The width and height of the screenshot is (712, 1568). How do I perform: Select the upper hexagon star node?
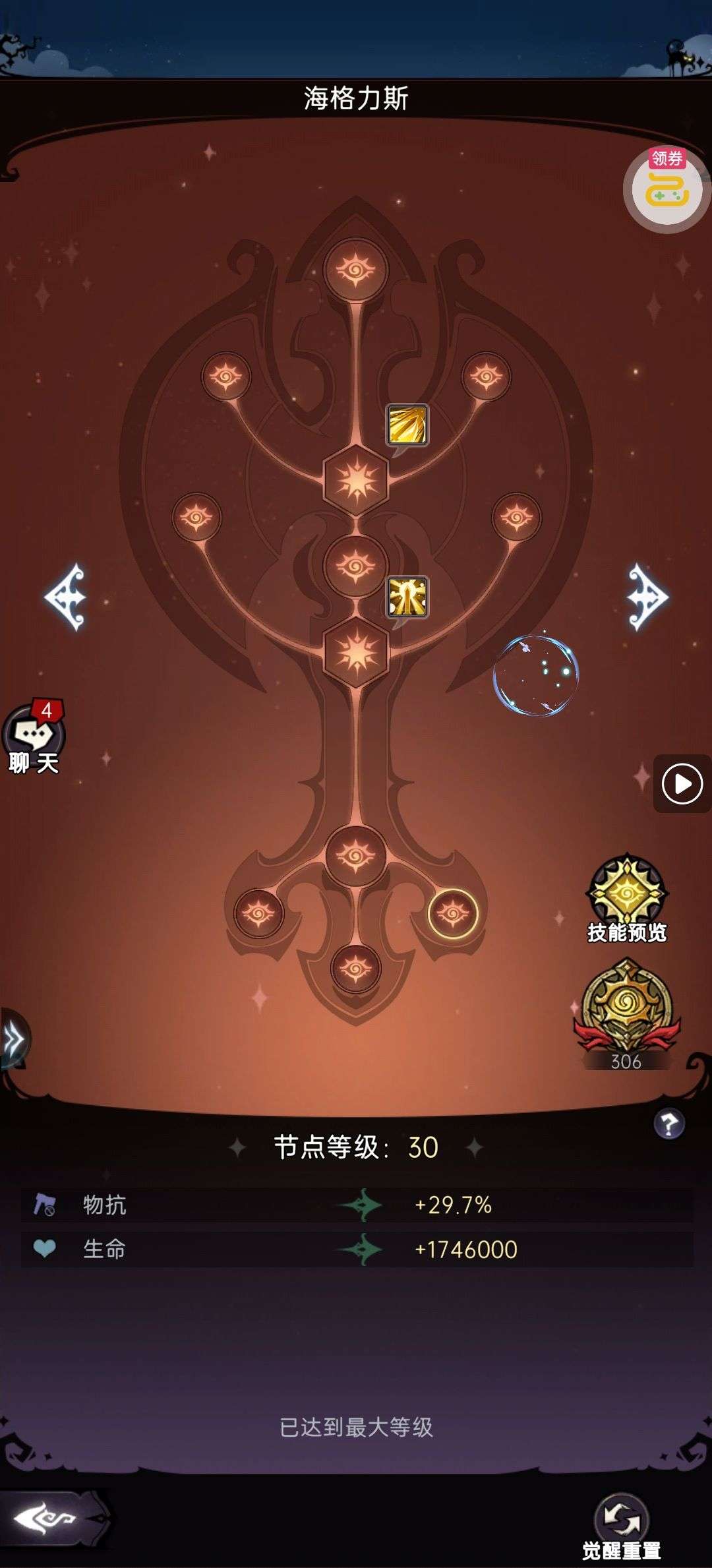356,480
